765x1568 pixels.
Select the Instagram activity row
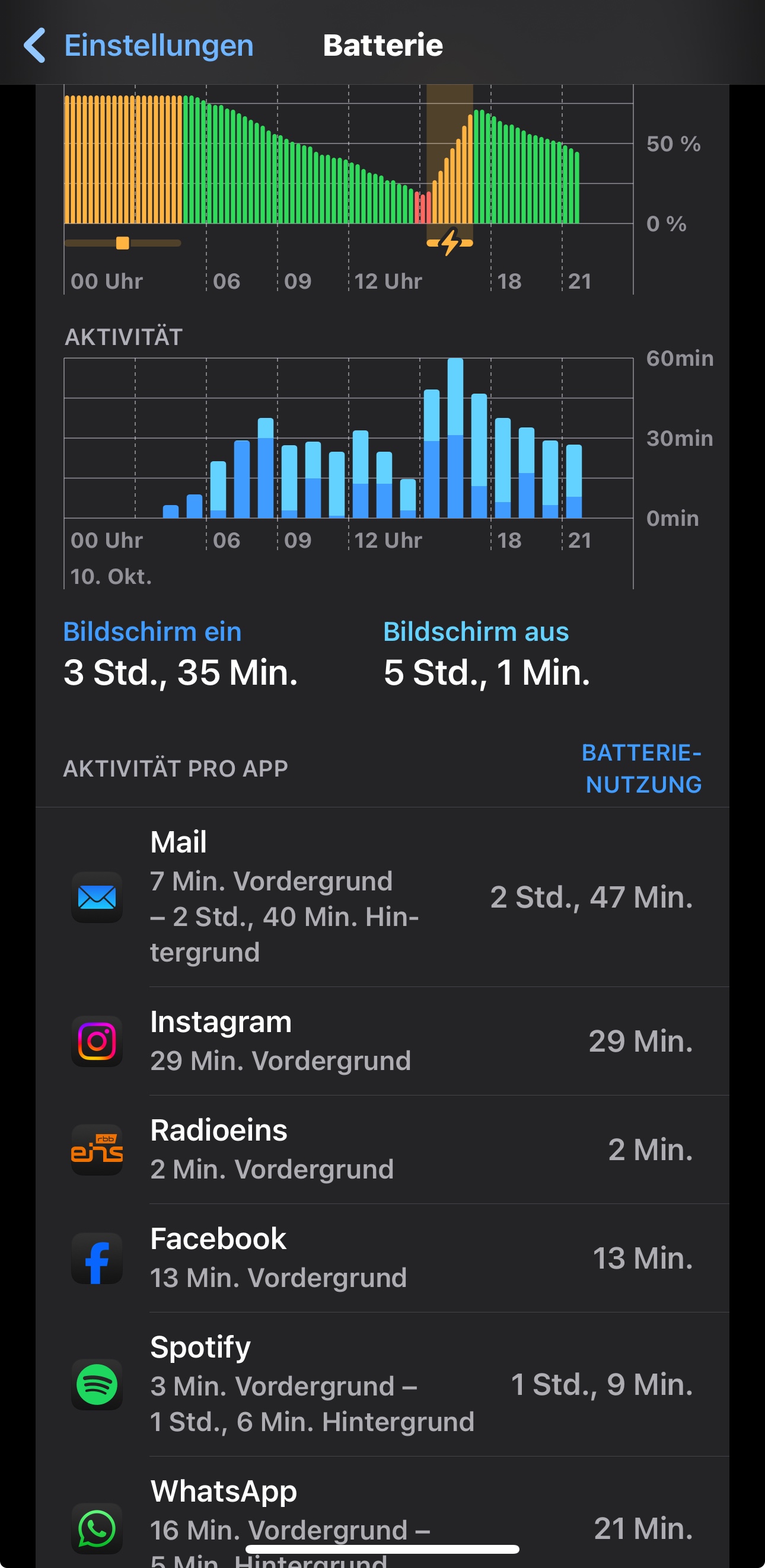tap(382, 1040)
